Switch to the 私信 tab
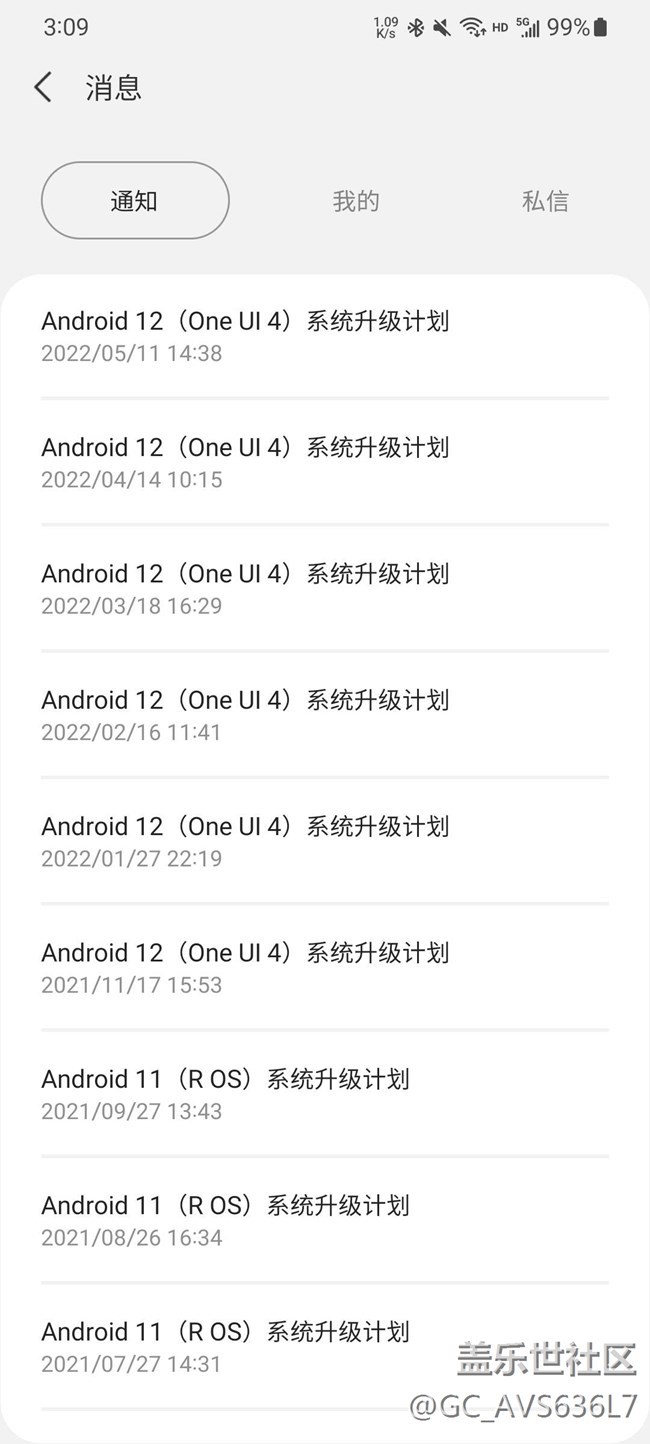Screen dimensions: 650x1444 545,201
